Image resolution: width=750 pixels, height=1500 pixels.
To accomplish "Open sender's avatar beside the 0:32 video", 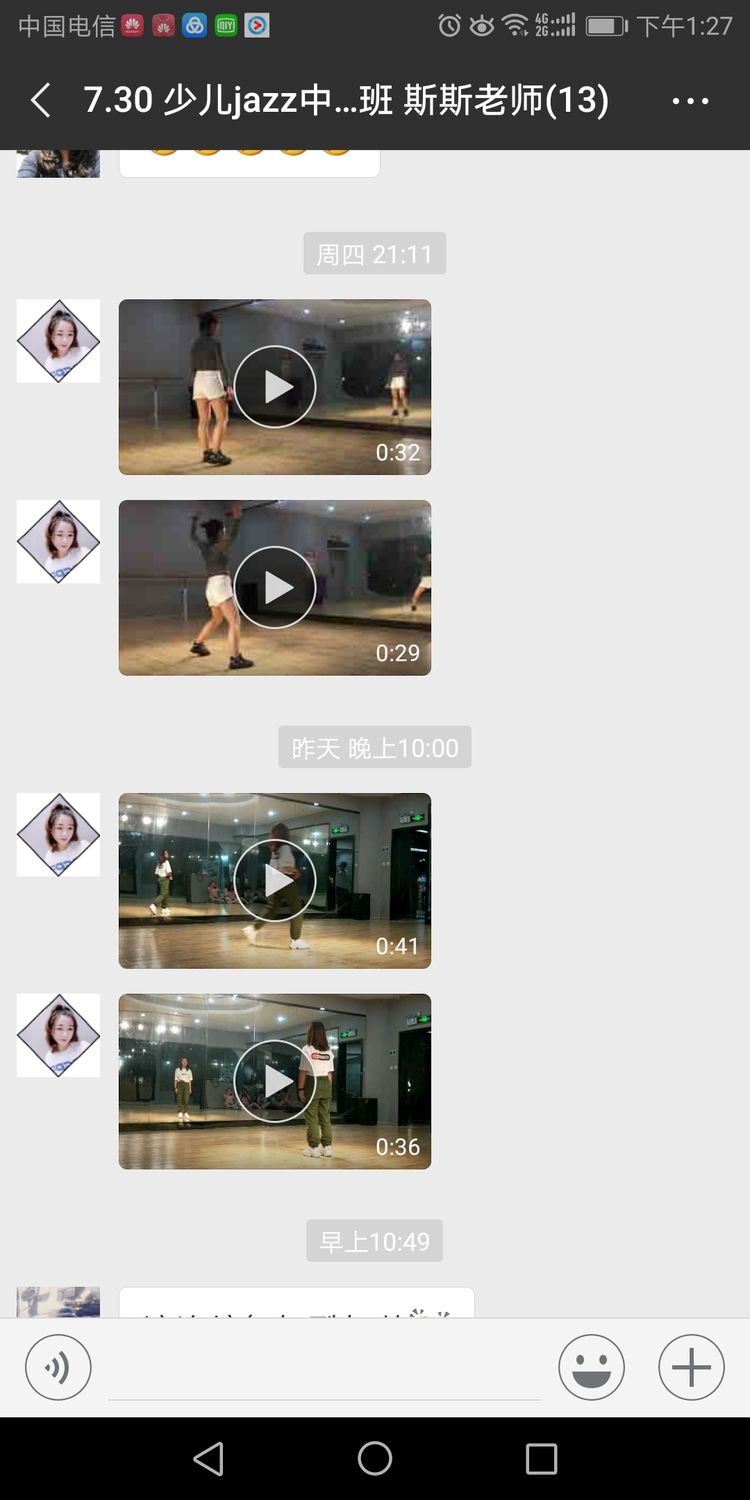I will click(x=58, y=341).
